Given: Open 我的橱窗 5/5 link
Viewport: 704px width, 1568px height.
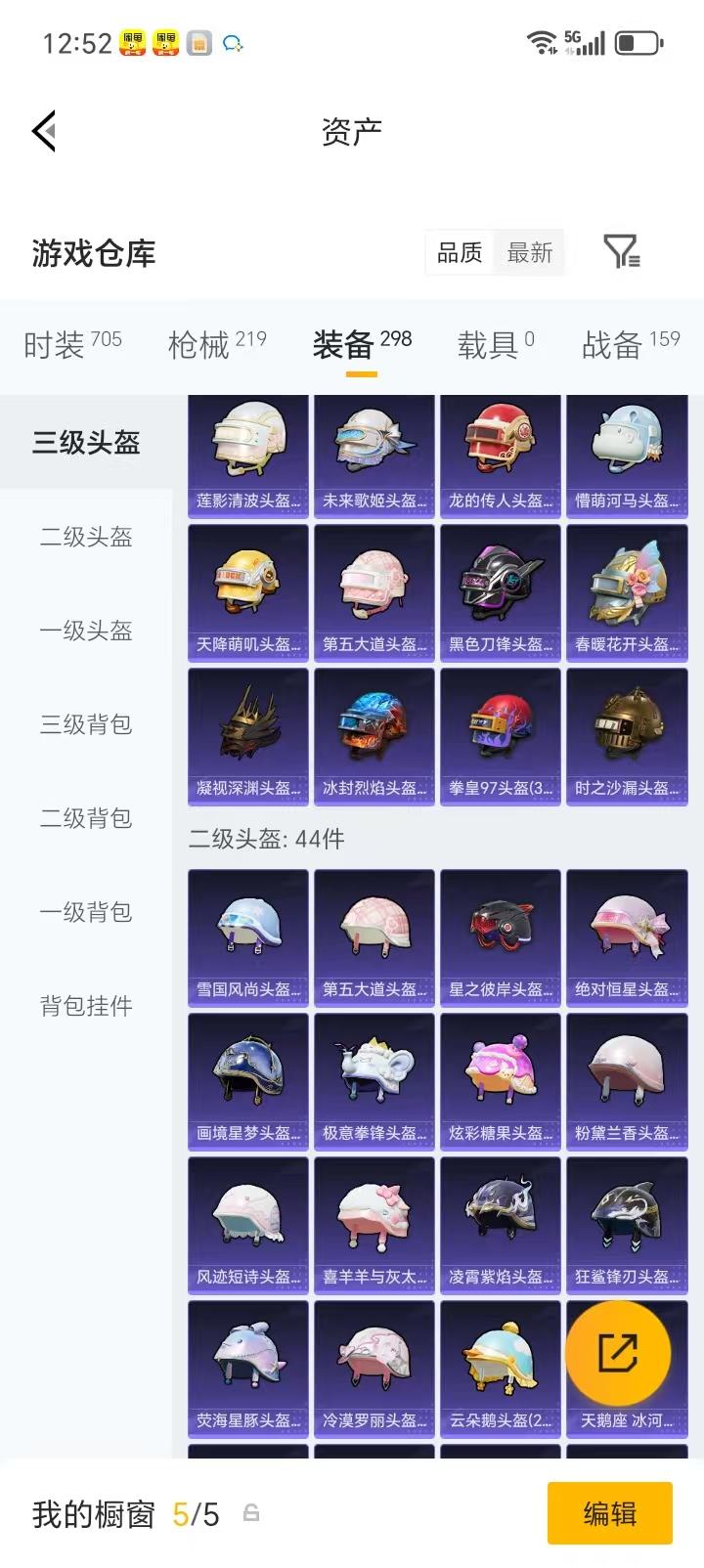Looking at the screenshot, I should pyautogui.click(x=121, y=1513).
